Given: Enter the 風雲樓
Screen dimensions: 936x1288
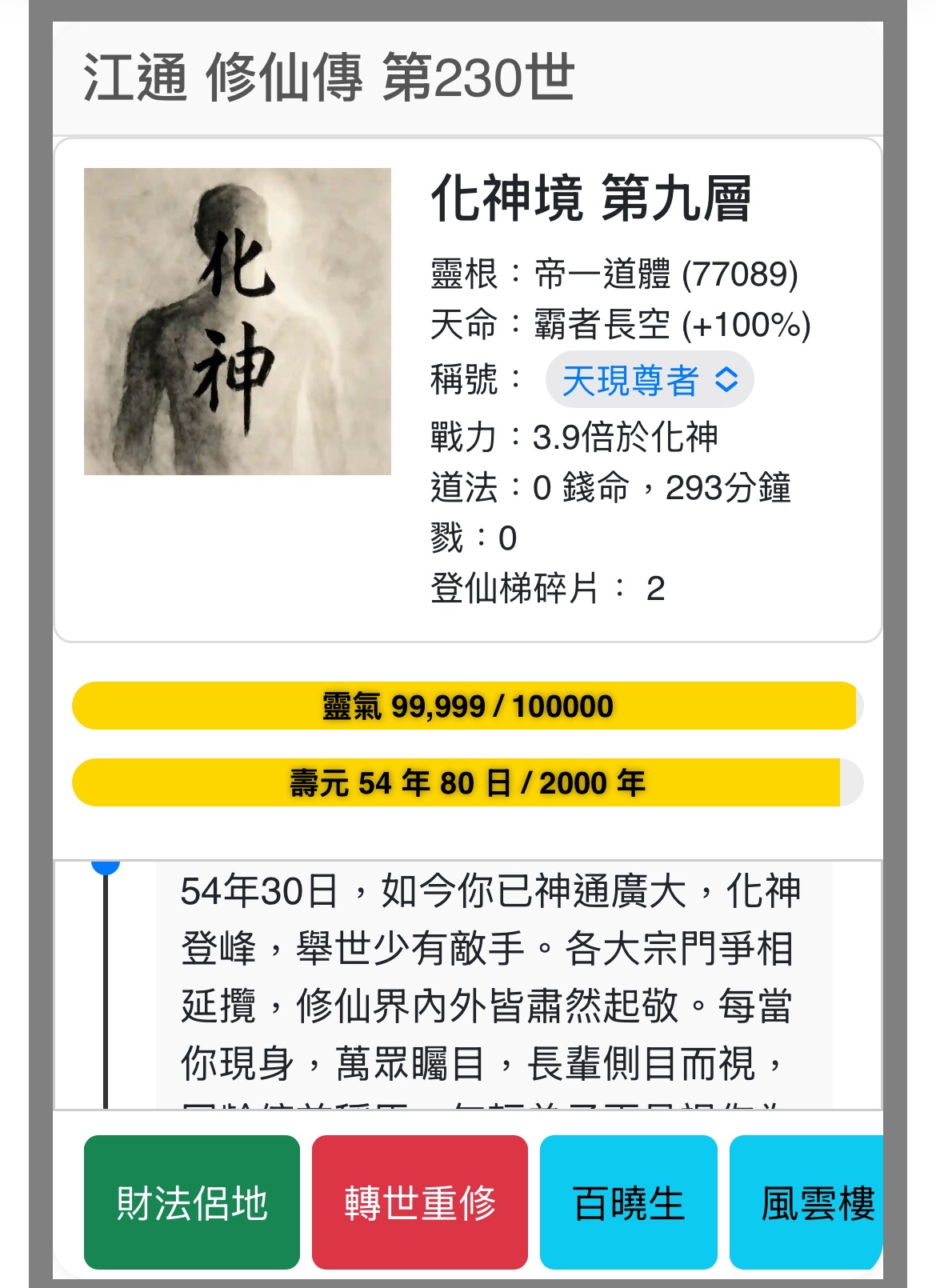Looking at the screenshot, I should click(x=808, y=1202).
